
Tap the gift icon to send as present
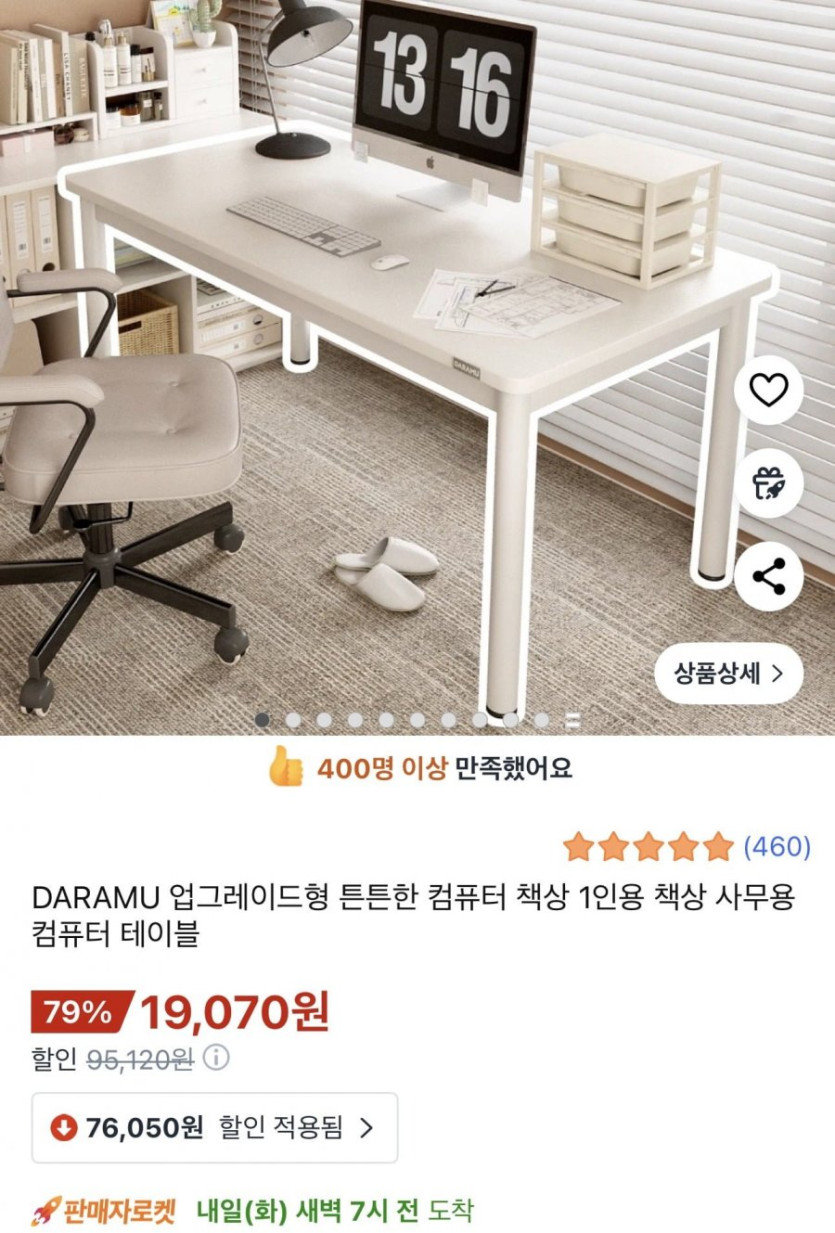click(769, 484)
